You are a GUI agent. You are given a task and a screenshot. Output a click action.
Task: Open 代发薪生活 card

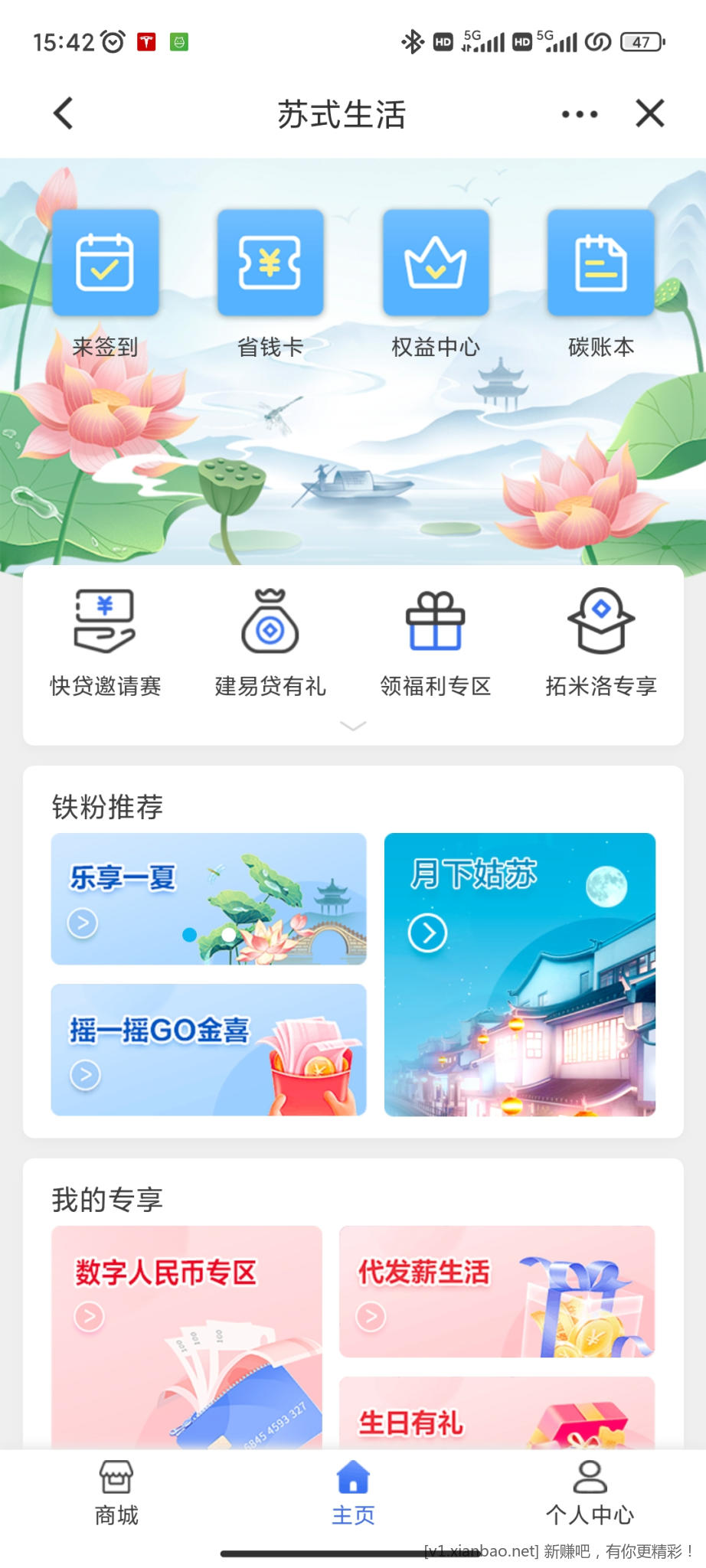(496, 1292)
